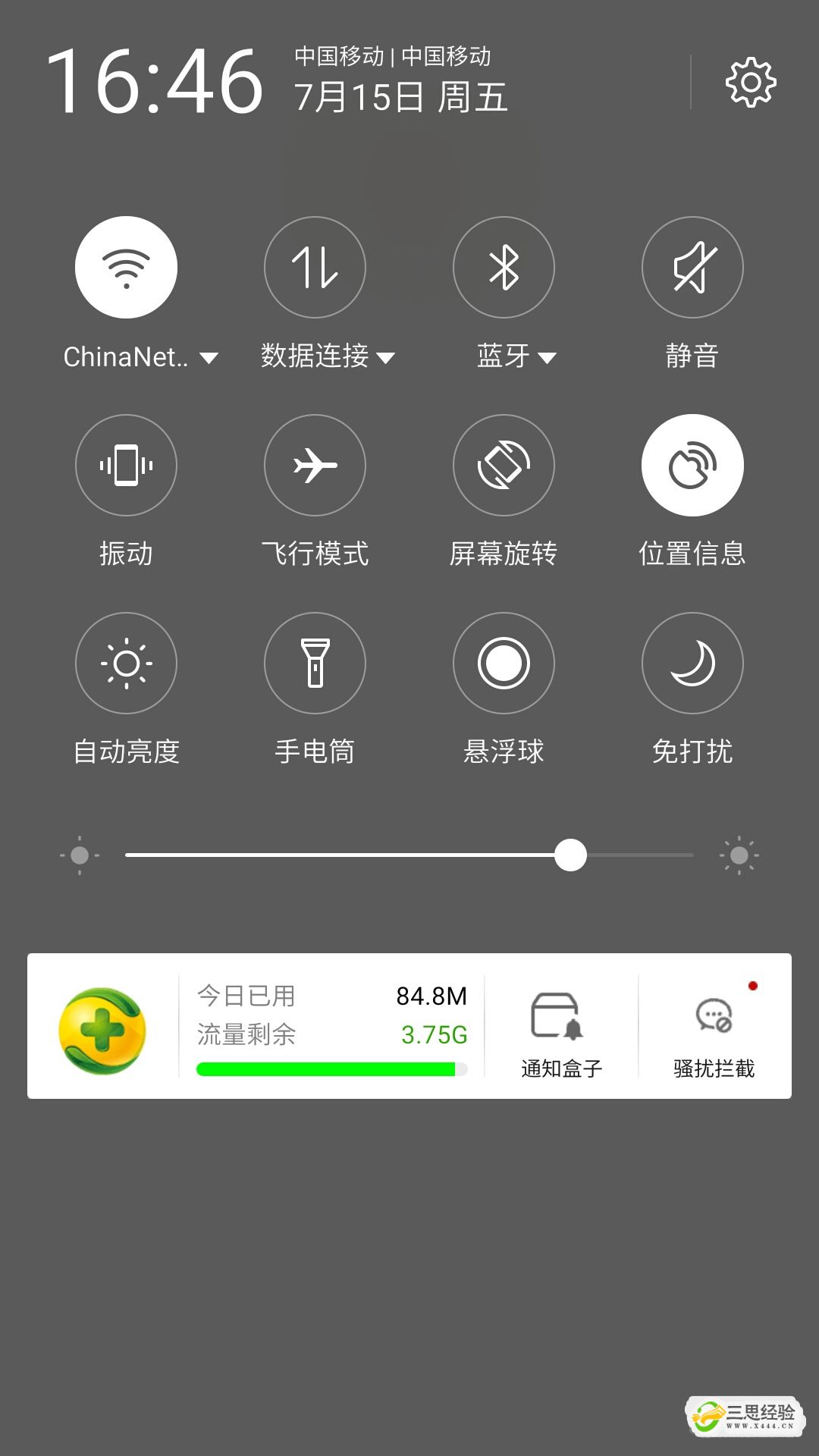Enable 数据连接 mobile data
819x1456 pixels.
click(315, 267)
